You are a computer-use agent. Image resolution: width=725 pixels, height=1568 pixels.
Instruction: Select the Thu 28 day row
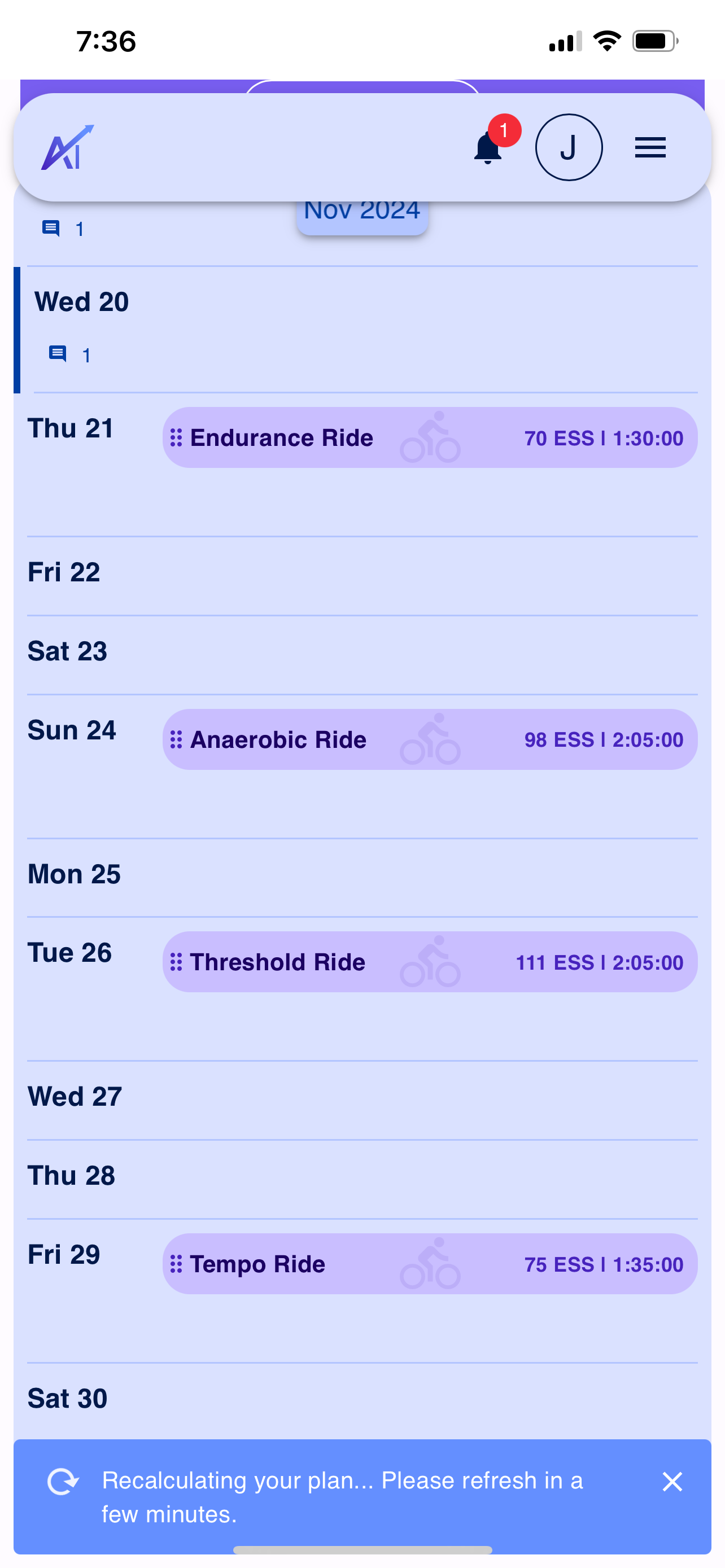pos(362,1179)
